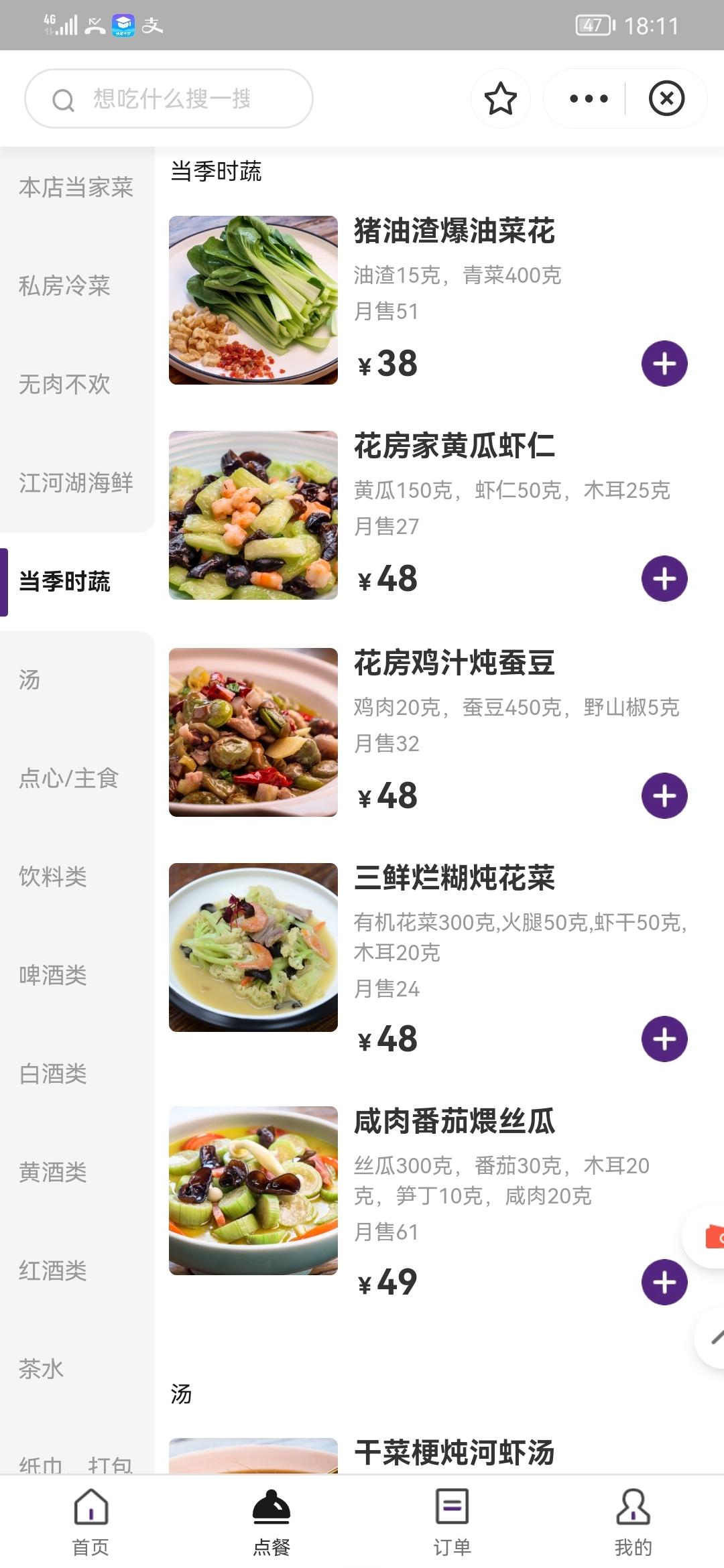Tap the search box 想吃什么搜一搜
This screenshot has height=1568, width=724.
coord(169,99)
